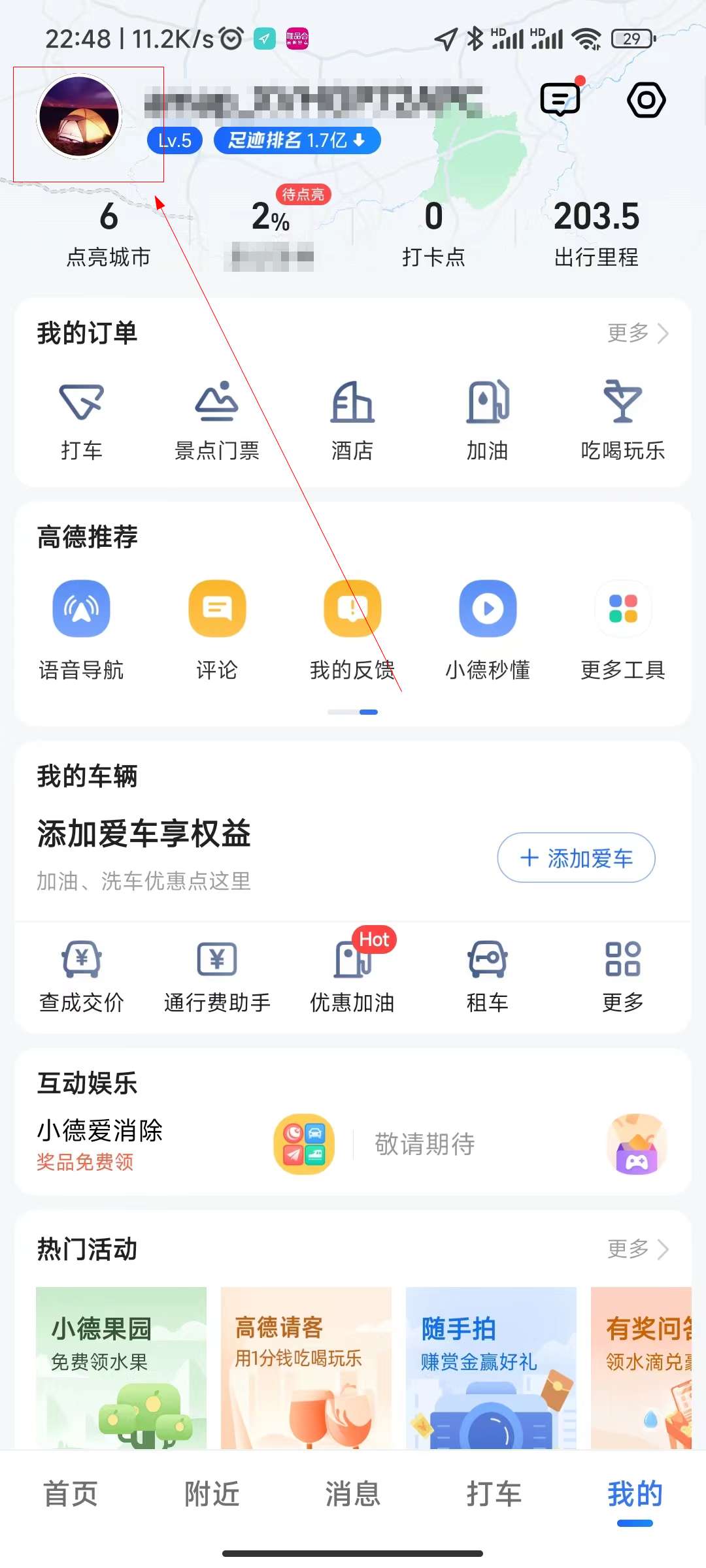
Task: Open the settings hexagon icon
Action: pos(646,100)
